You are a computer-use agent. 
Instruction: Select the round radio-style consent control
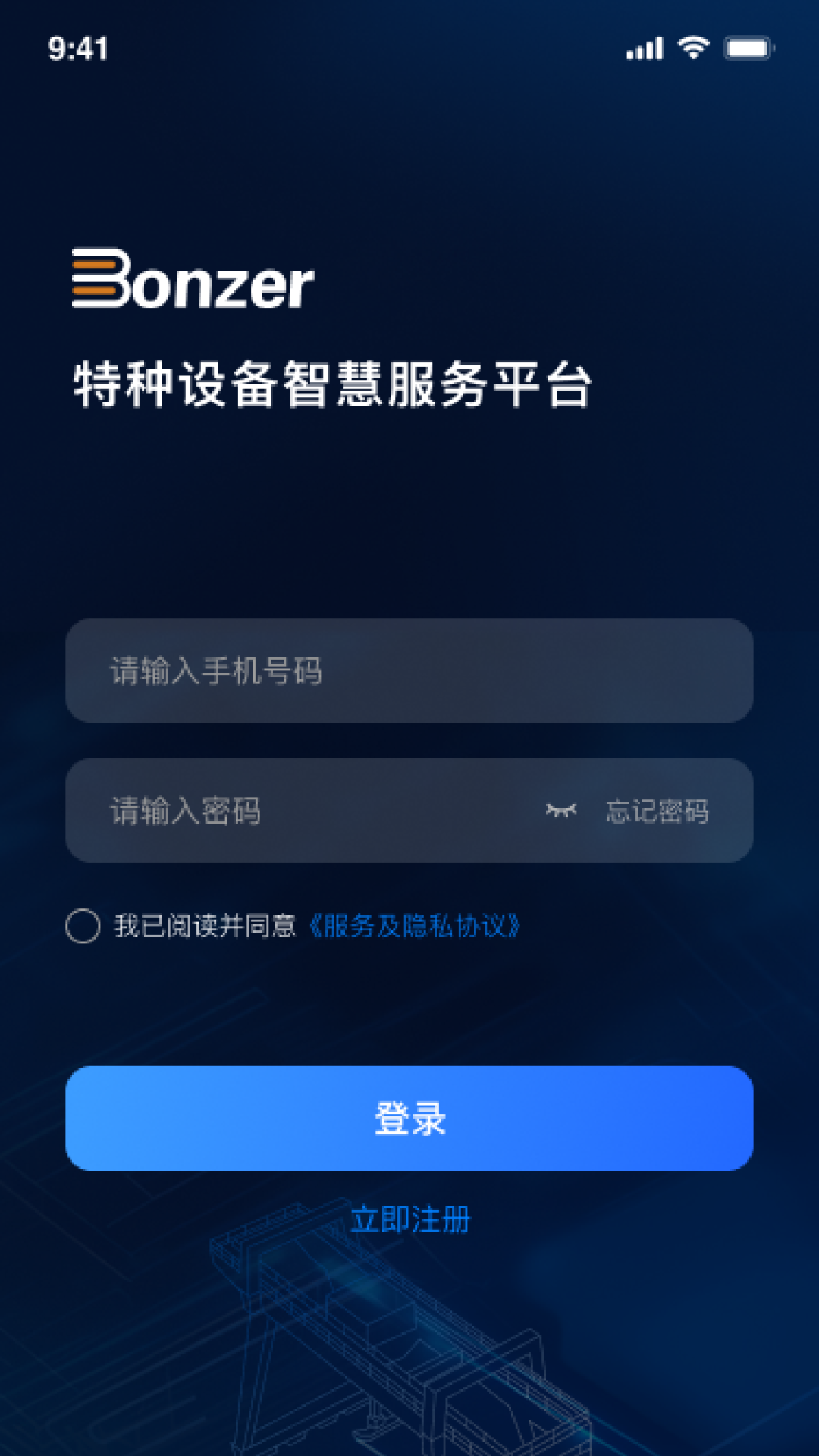(x=83, y=925)
